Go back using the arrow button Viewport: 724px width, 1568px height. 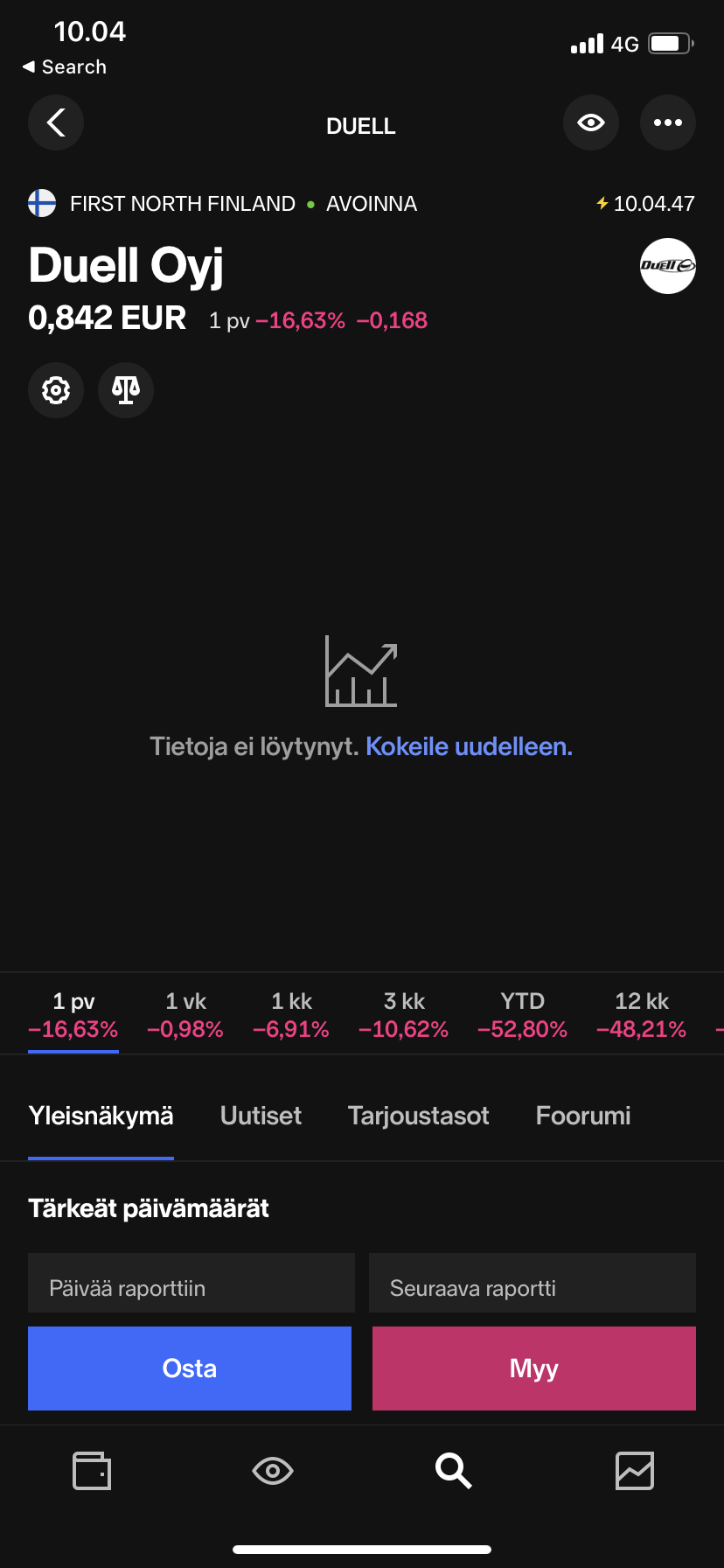56,122
